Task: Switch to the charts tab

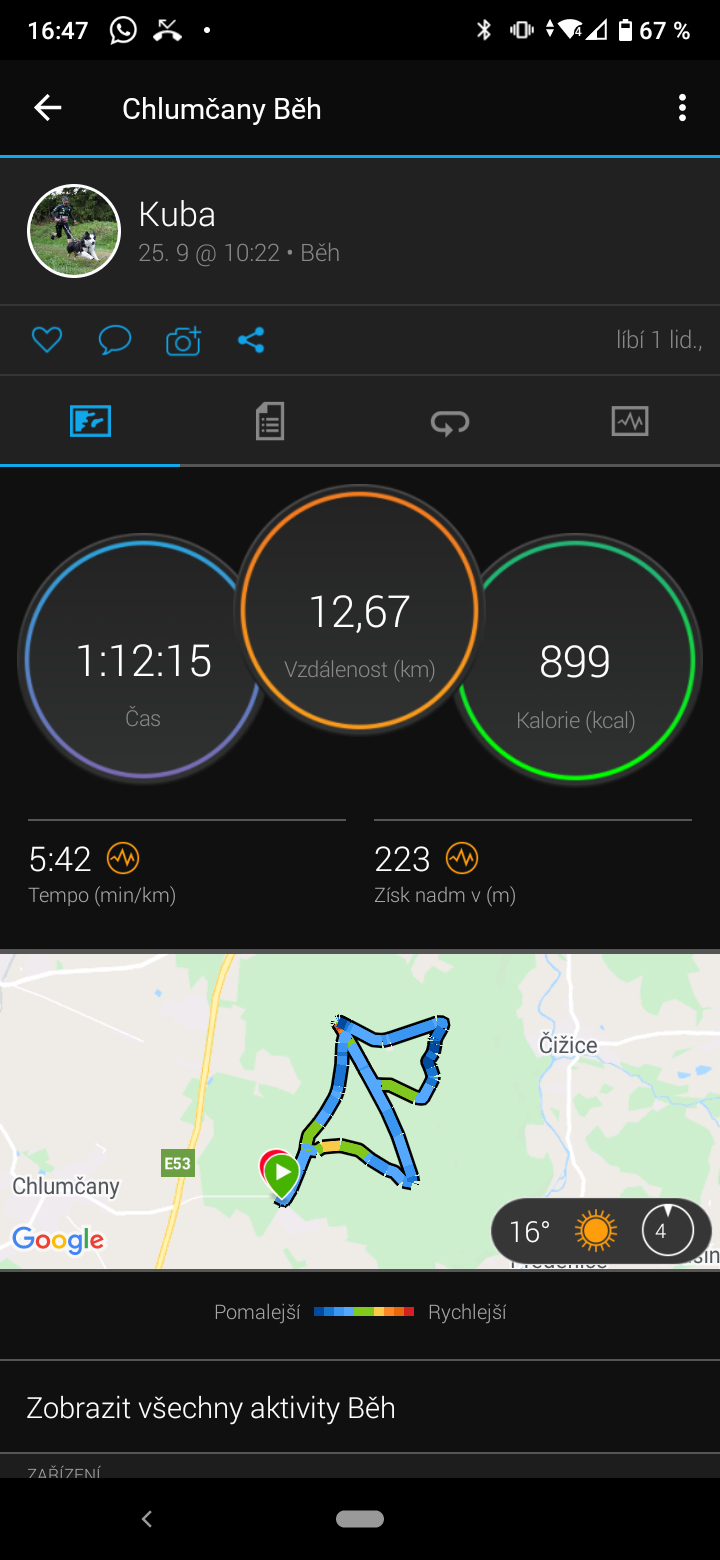Action: tap(630, 421)
